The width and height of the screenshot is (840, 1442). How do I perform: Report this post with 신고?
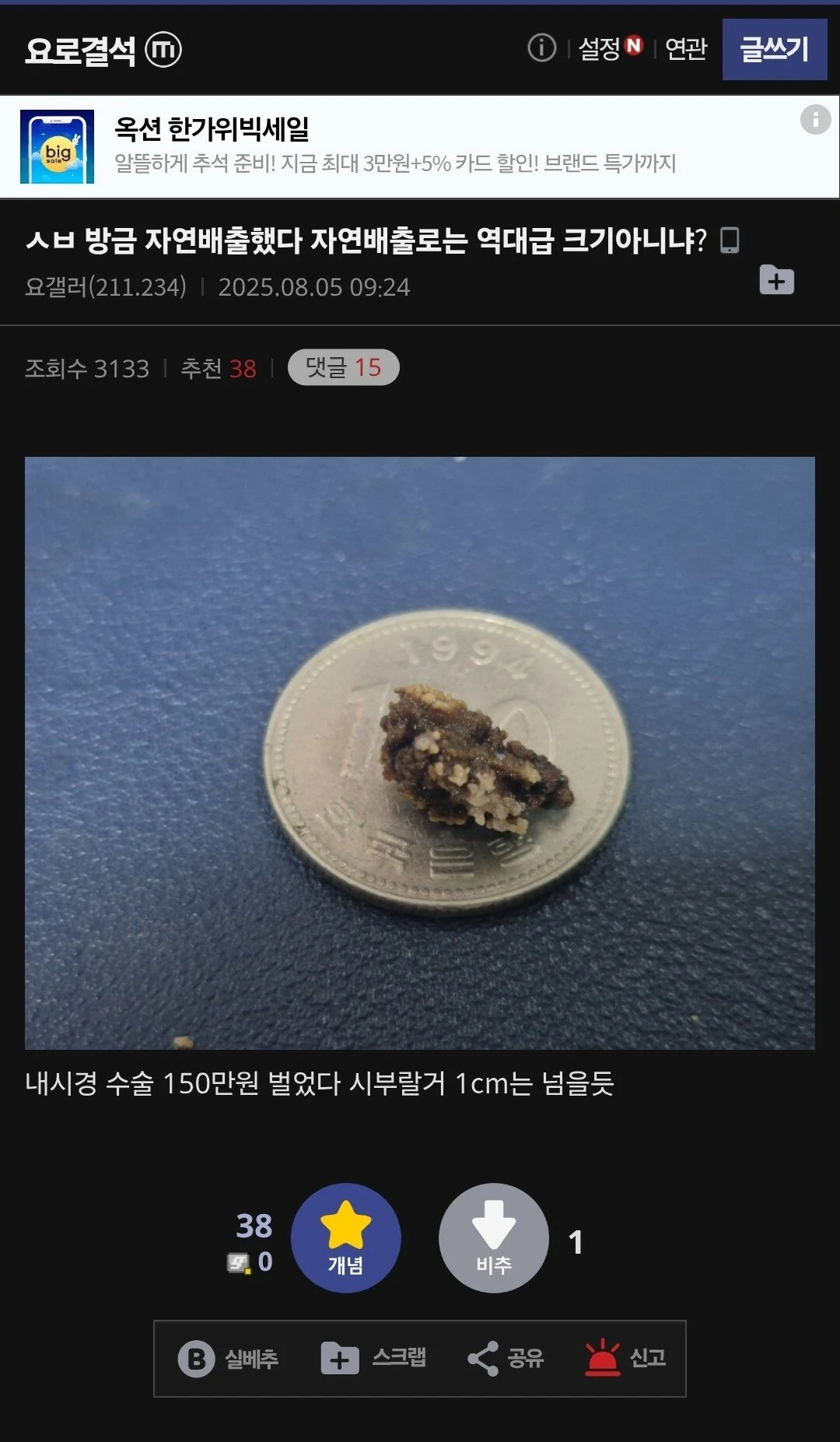tap(625, 1359)
